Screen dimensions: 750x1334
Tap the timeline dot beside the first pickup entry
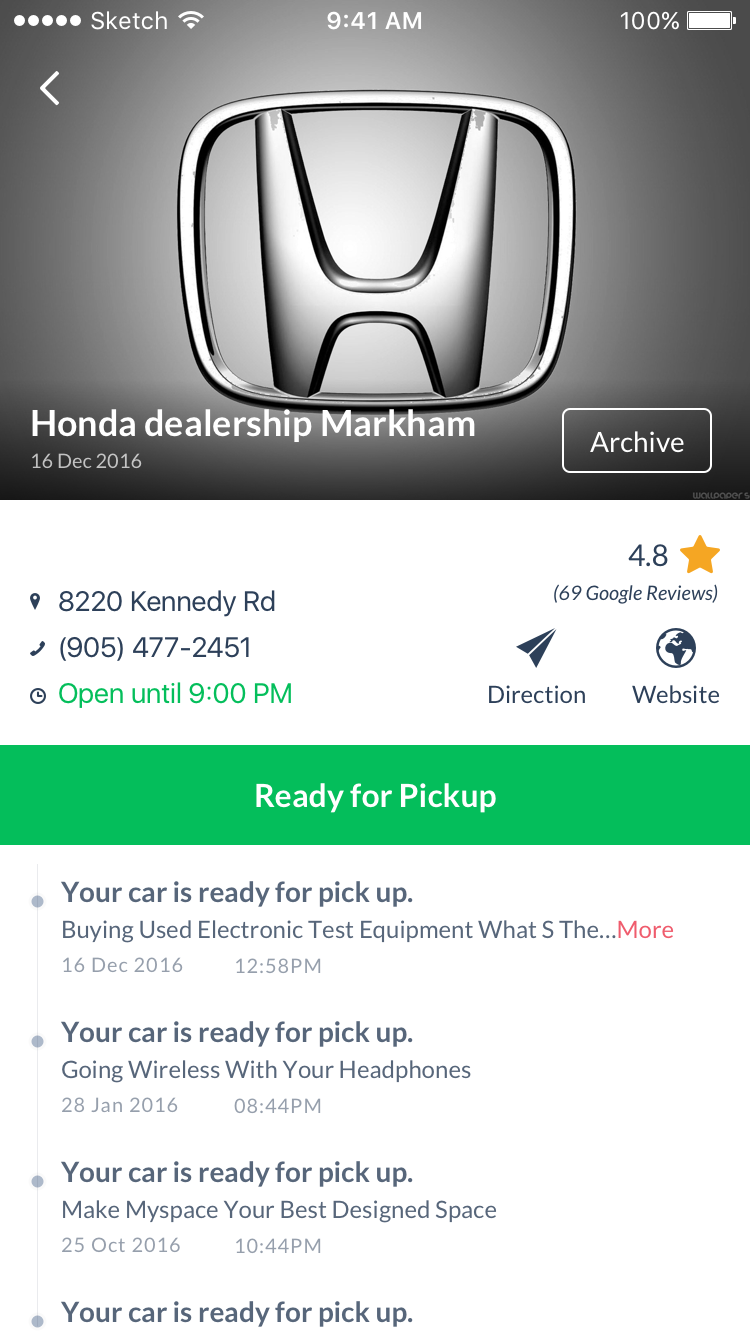pyautogui.click(x=38, y=899)
